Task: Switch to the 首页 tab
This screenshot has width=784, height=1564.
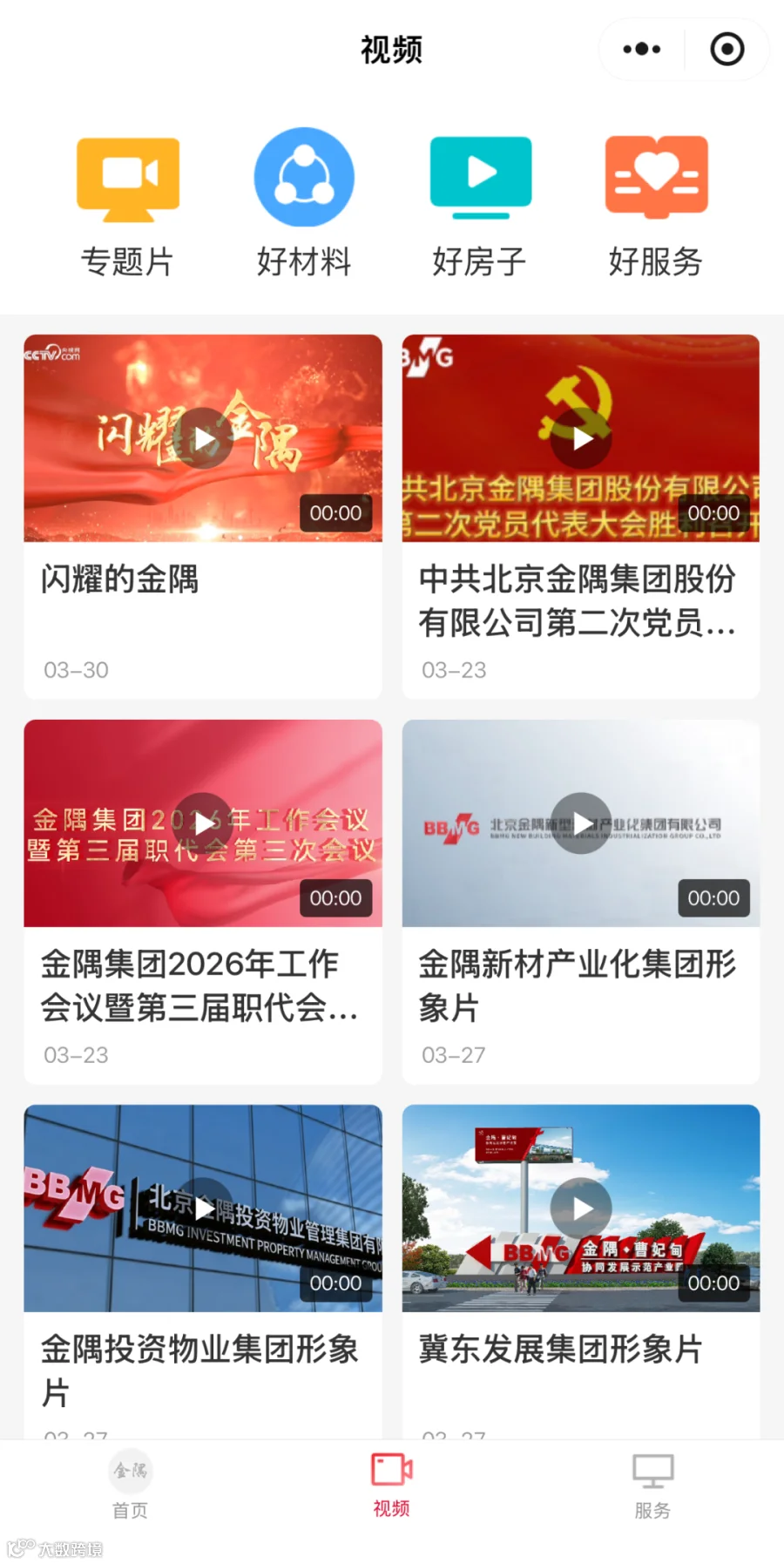Action: [131, 1485]
